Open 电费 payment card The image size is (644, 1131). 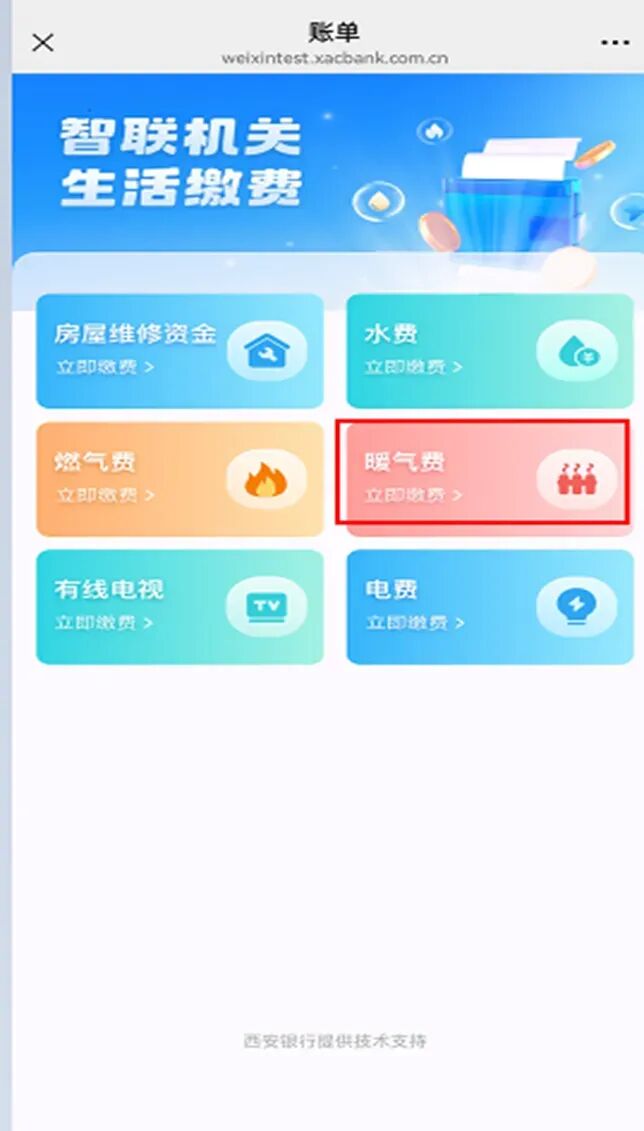pos(489,606)
